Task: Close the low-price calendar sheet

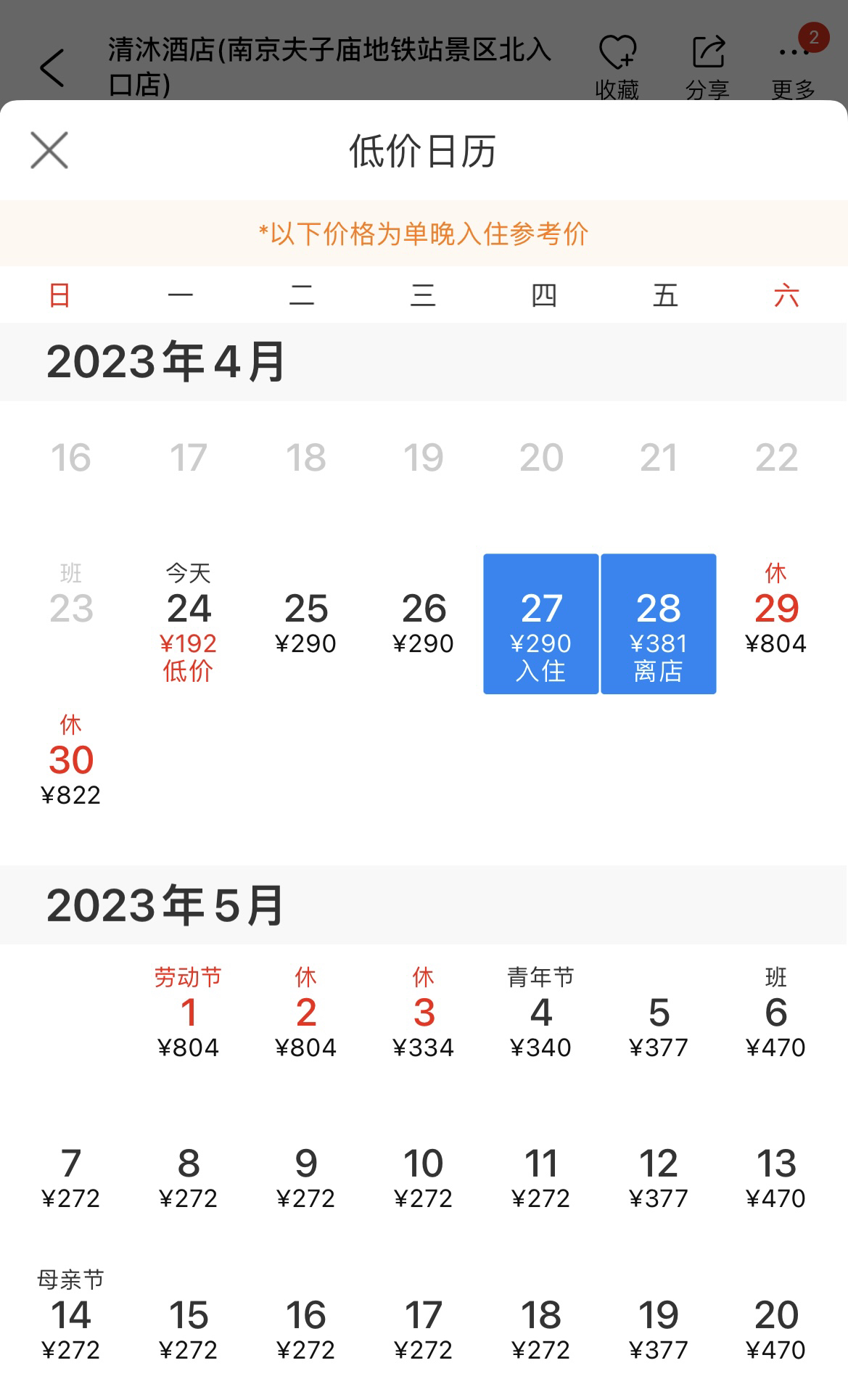Action: click(49, 150)
